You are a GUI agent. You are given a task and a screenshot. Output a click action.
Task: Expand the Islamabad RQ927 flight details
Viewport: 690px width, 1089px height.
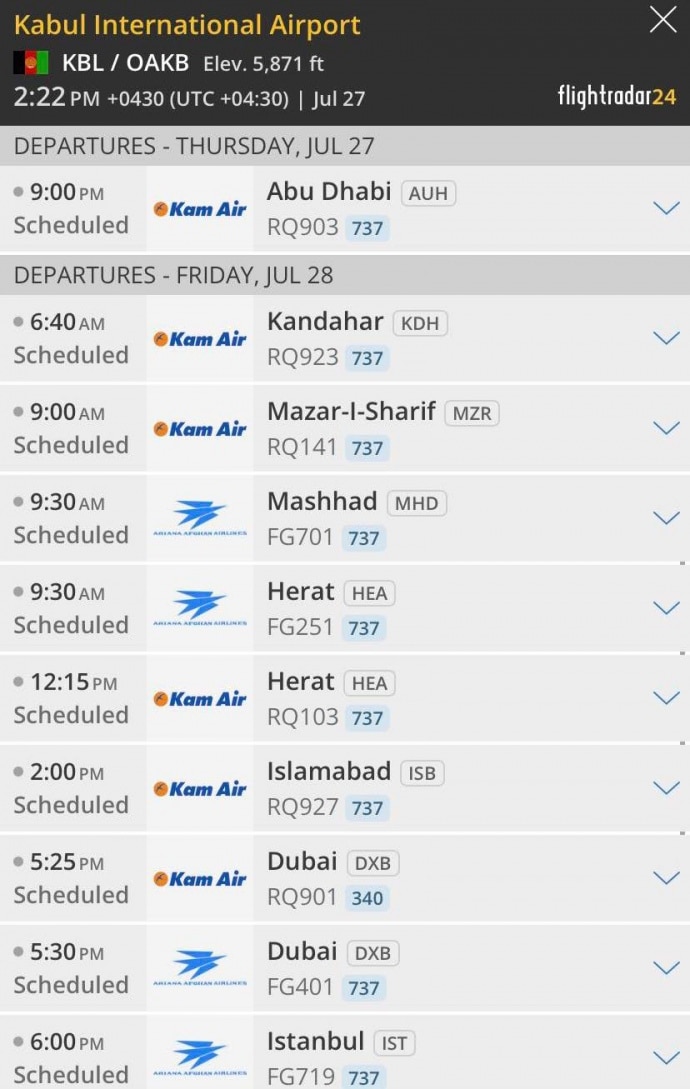666,788
